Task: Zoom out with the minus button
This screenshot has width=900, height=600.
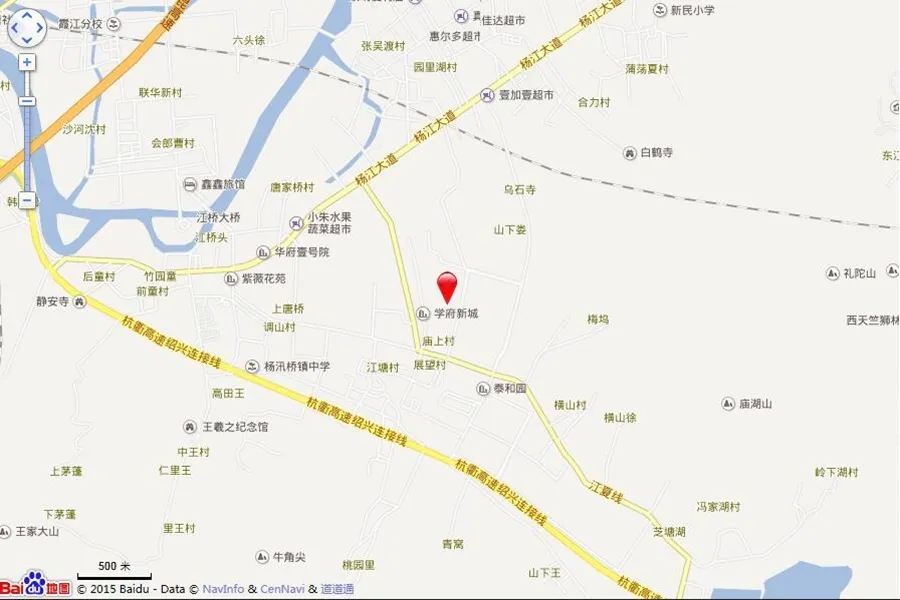Action: point(27,200)
